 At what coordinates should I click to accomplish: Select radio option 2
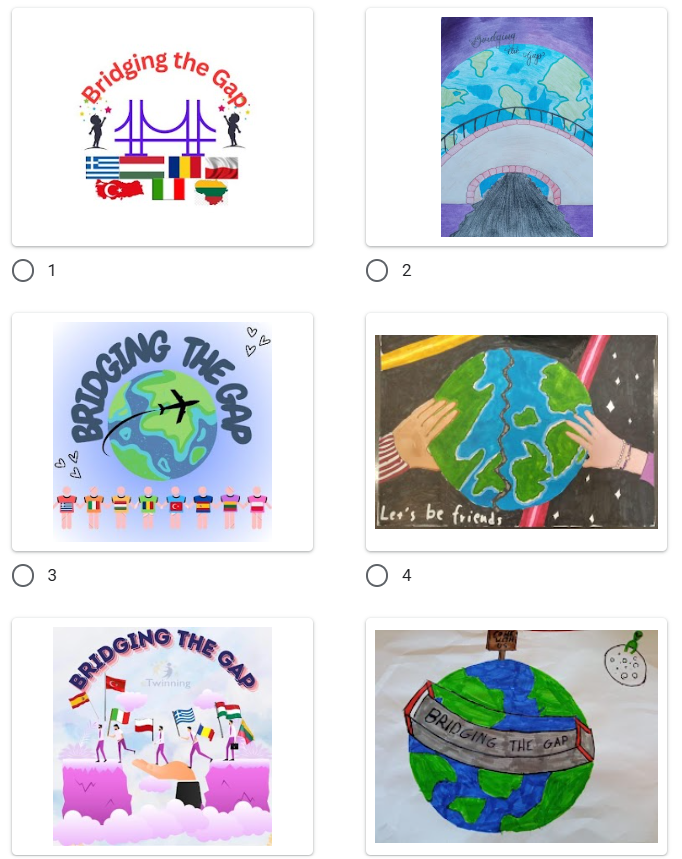click(x=377, y=271)
